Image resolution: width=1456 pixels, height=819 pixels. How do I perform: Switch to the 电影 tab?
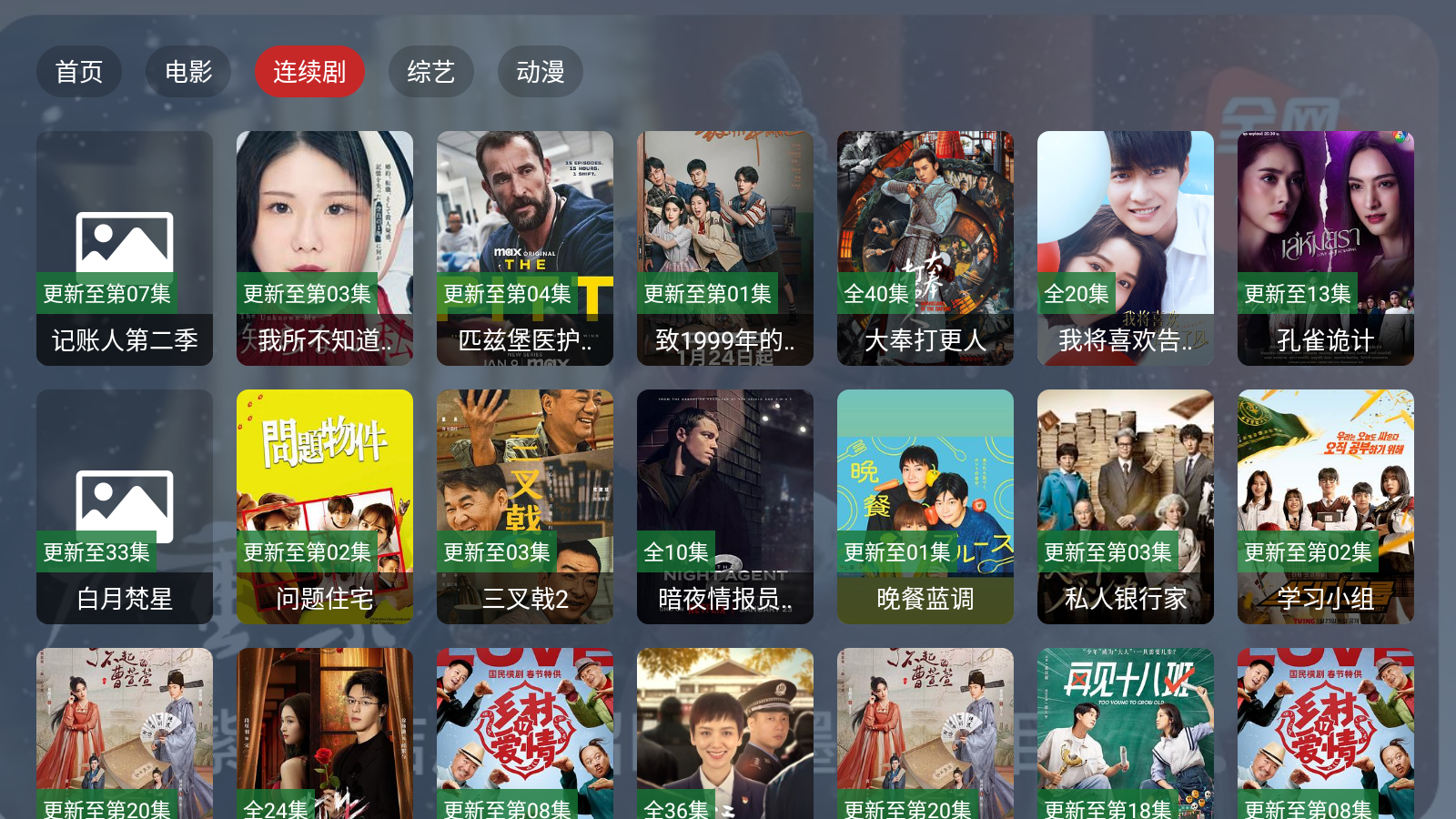tap(188, 72)
